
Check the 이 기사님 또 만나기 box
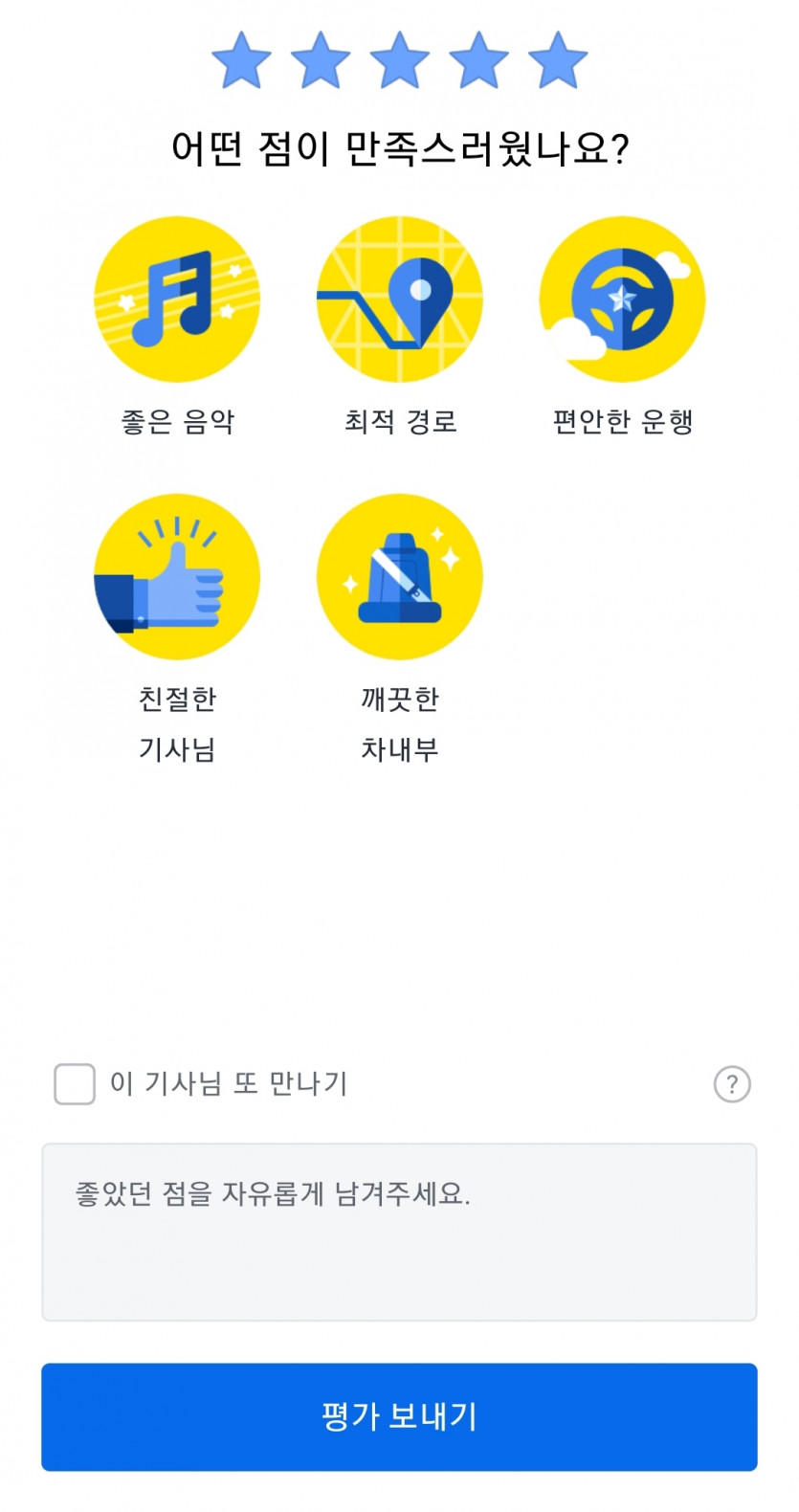click(x=75, y=1084)
